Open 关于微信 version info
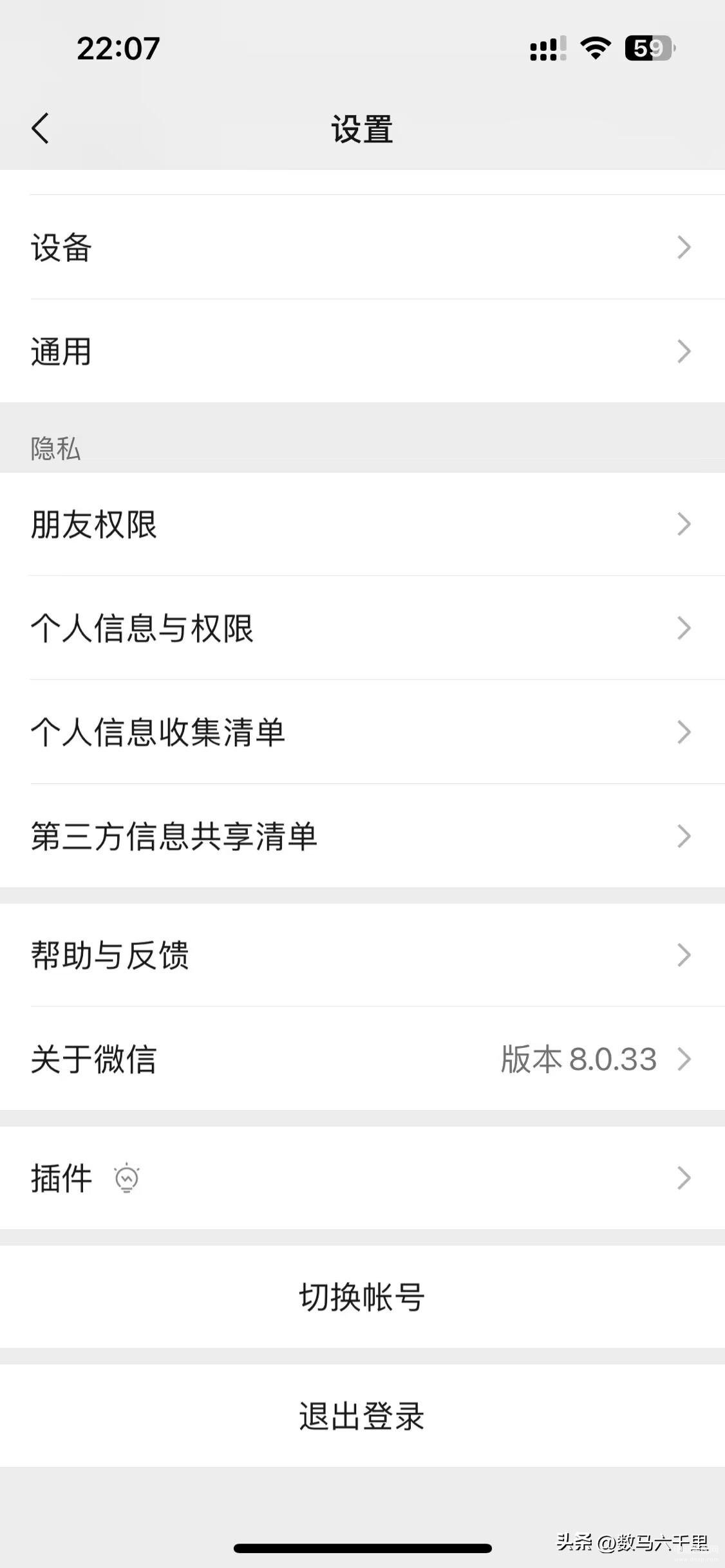725x1568 pixels. pos(362,1059)
